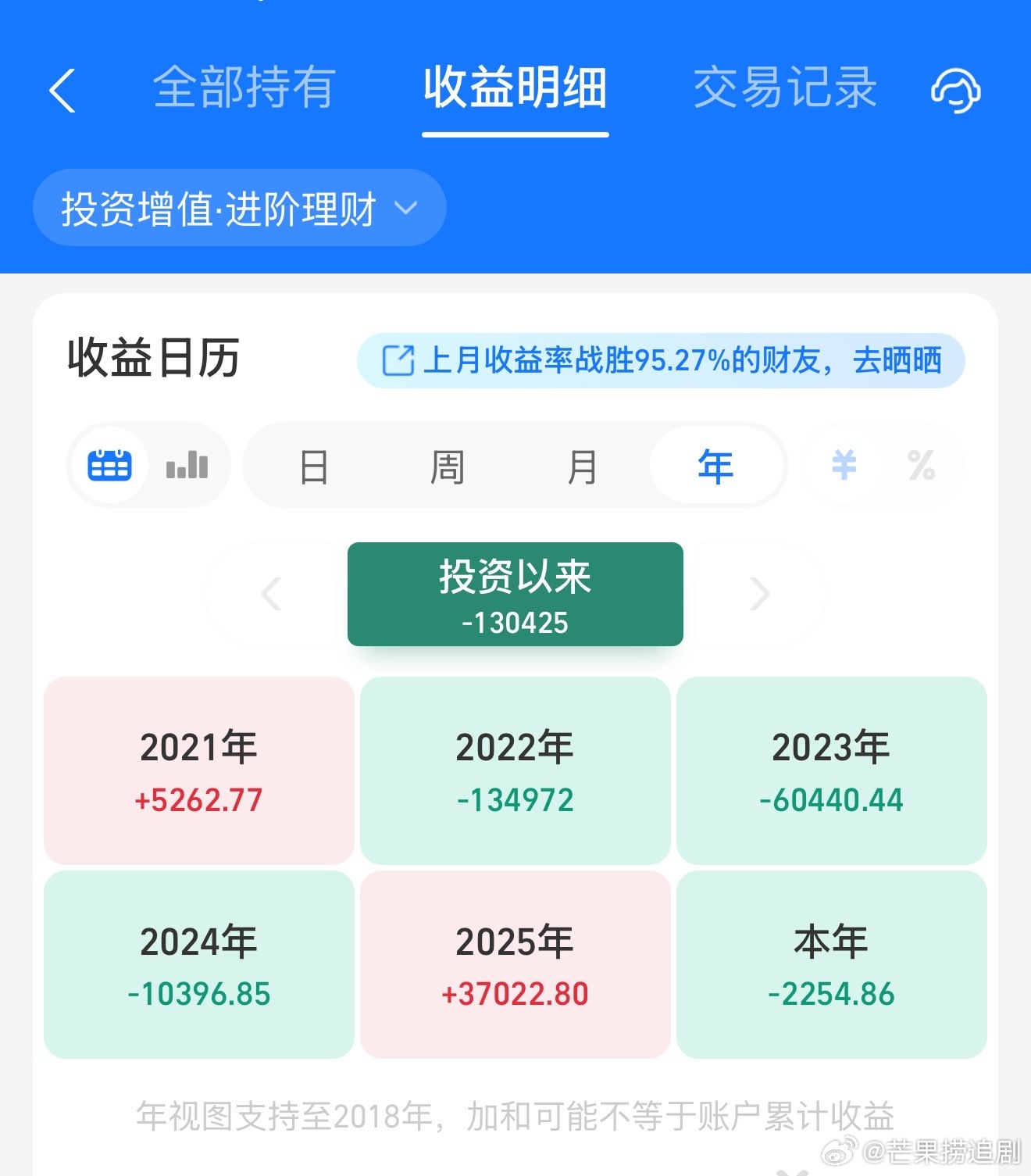
Task: Expand the 投资以来 cumulative earnings panel
Action: pos(515,594)
